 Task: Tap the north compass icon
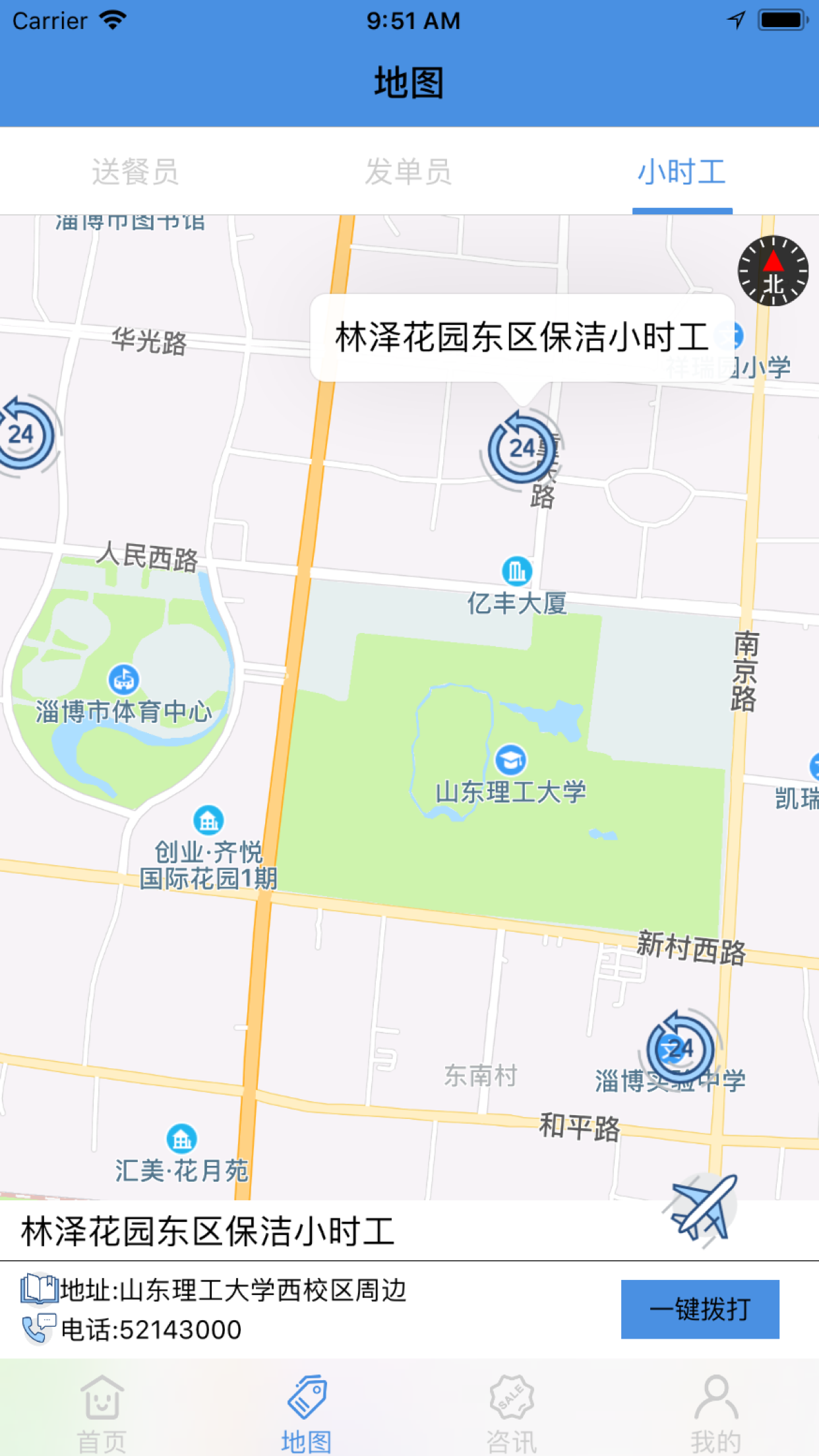tap(773, 270)
